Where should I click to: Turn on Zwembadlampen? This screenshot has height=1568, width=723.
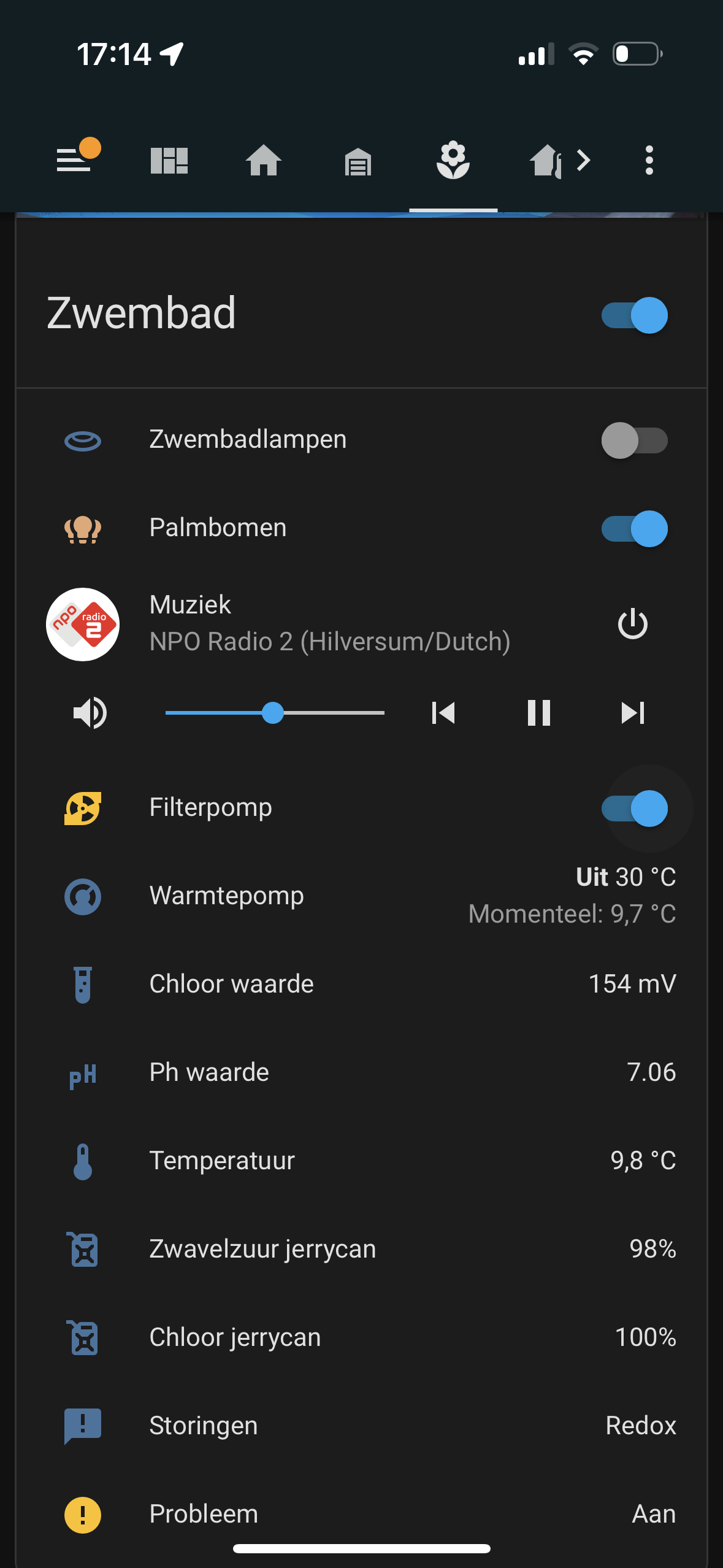pyautogui.click(x=634, y=440)
